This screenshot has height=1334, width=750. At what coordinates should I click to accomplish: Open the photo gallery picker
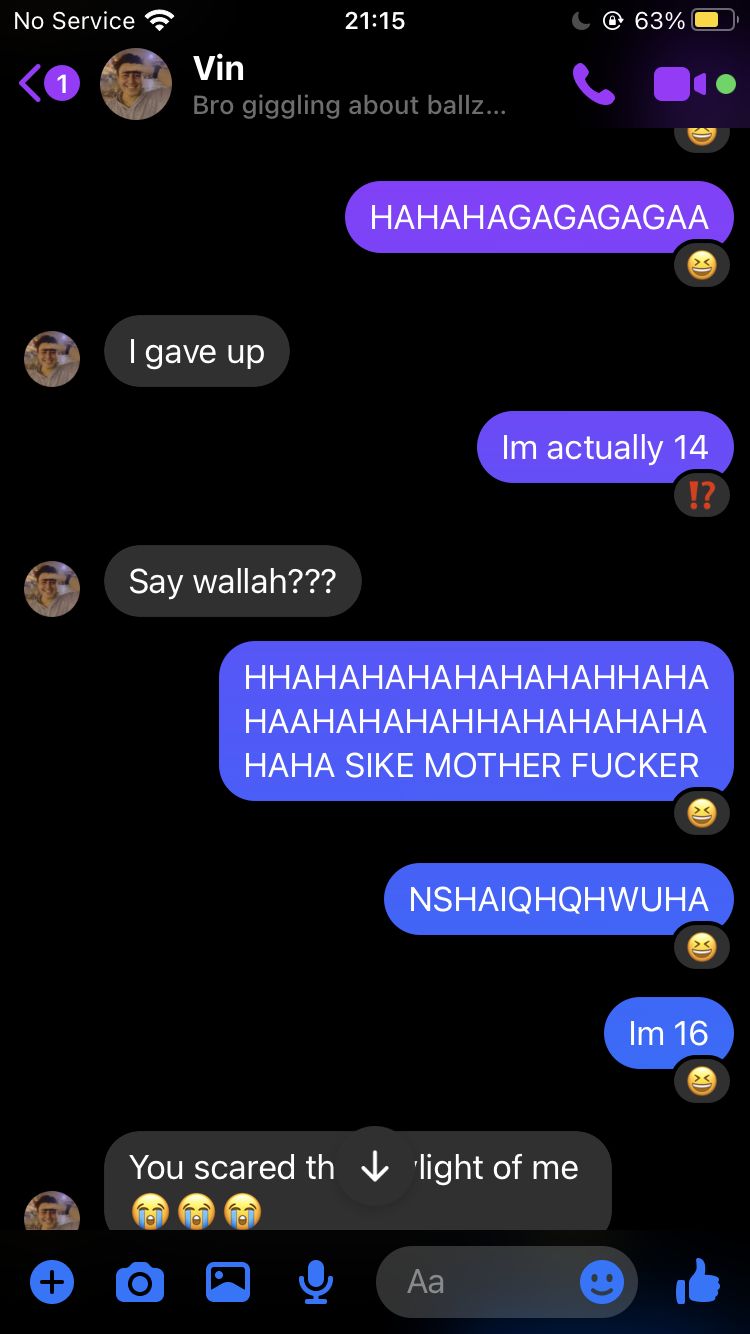tap(228, 1282)
